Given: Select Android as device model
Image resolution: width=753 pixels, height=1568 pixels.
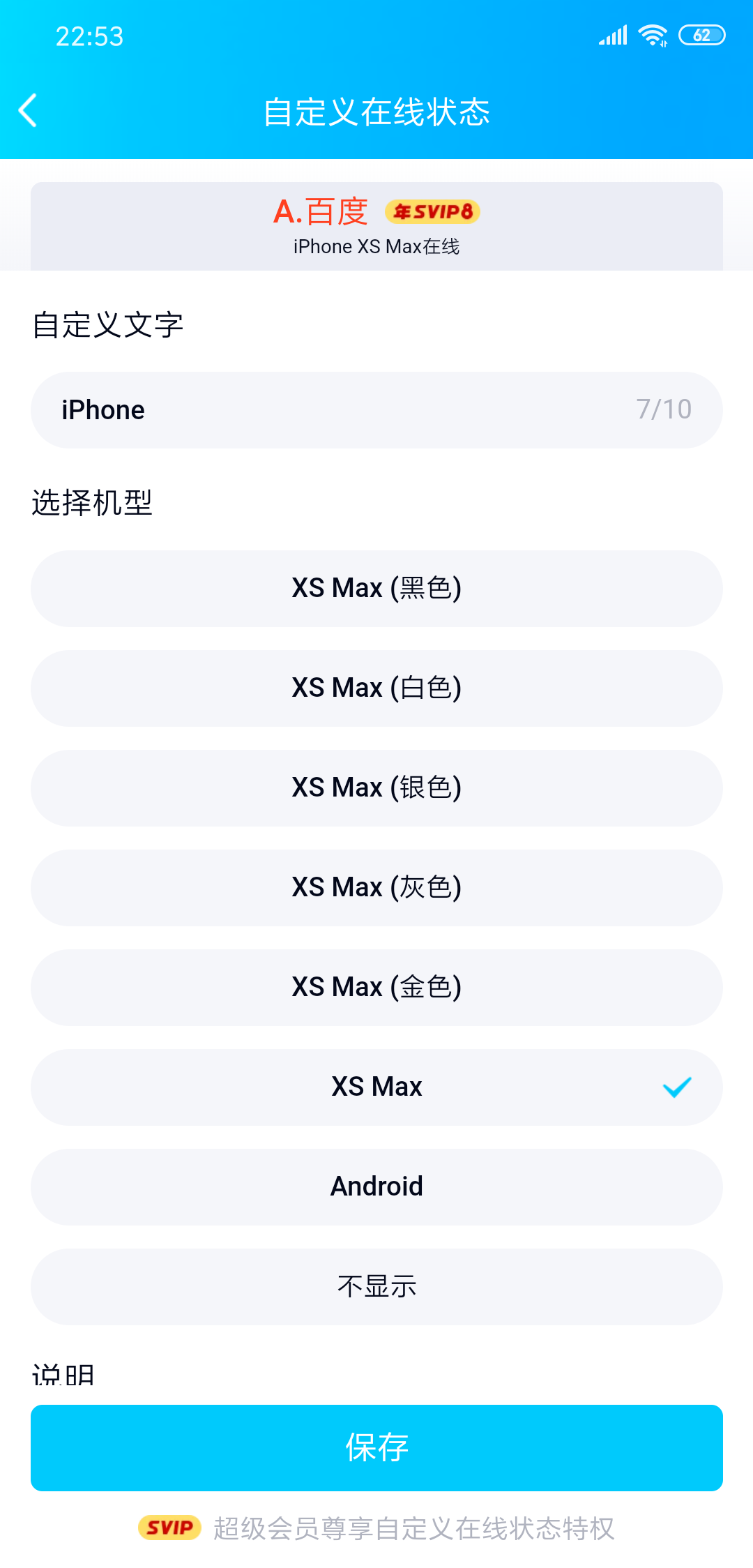Looking at the screenshot, I should [376, 1187].
